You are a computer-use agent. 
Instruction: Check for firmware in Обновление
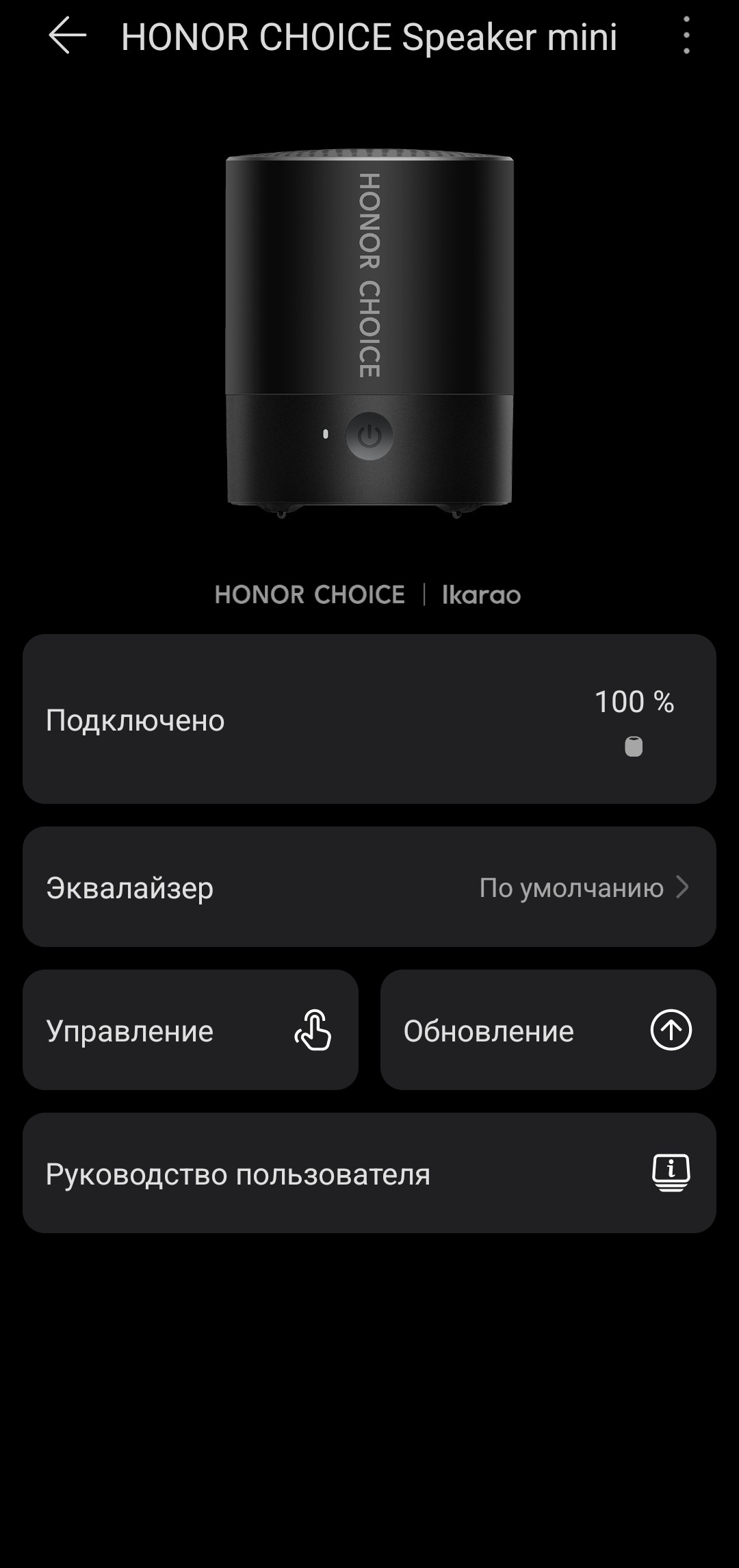(x=548, y=1030)
